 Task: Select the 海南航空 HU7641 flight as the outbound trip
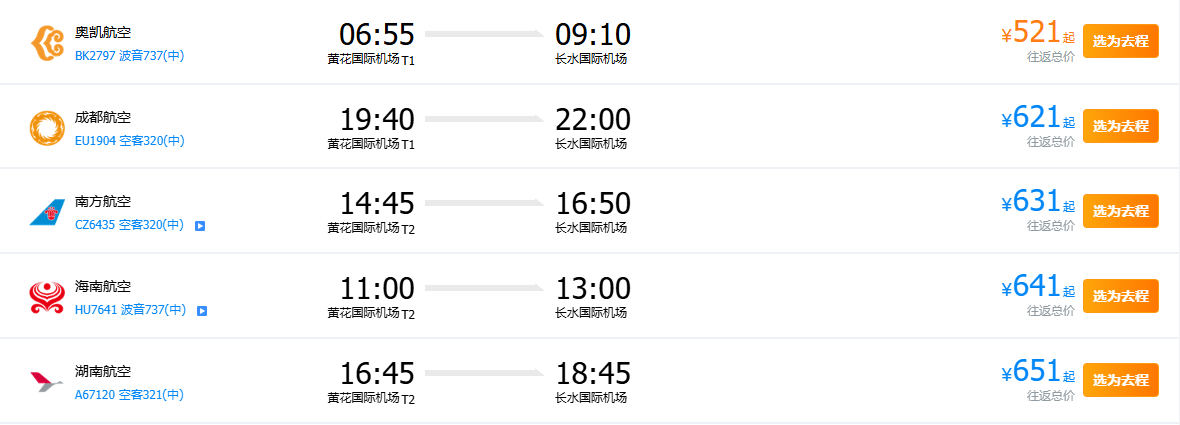pyautogui.click(x=1120, y=296)
